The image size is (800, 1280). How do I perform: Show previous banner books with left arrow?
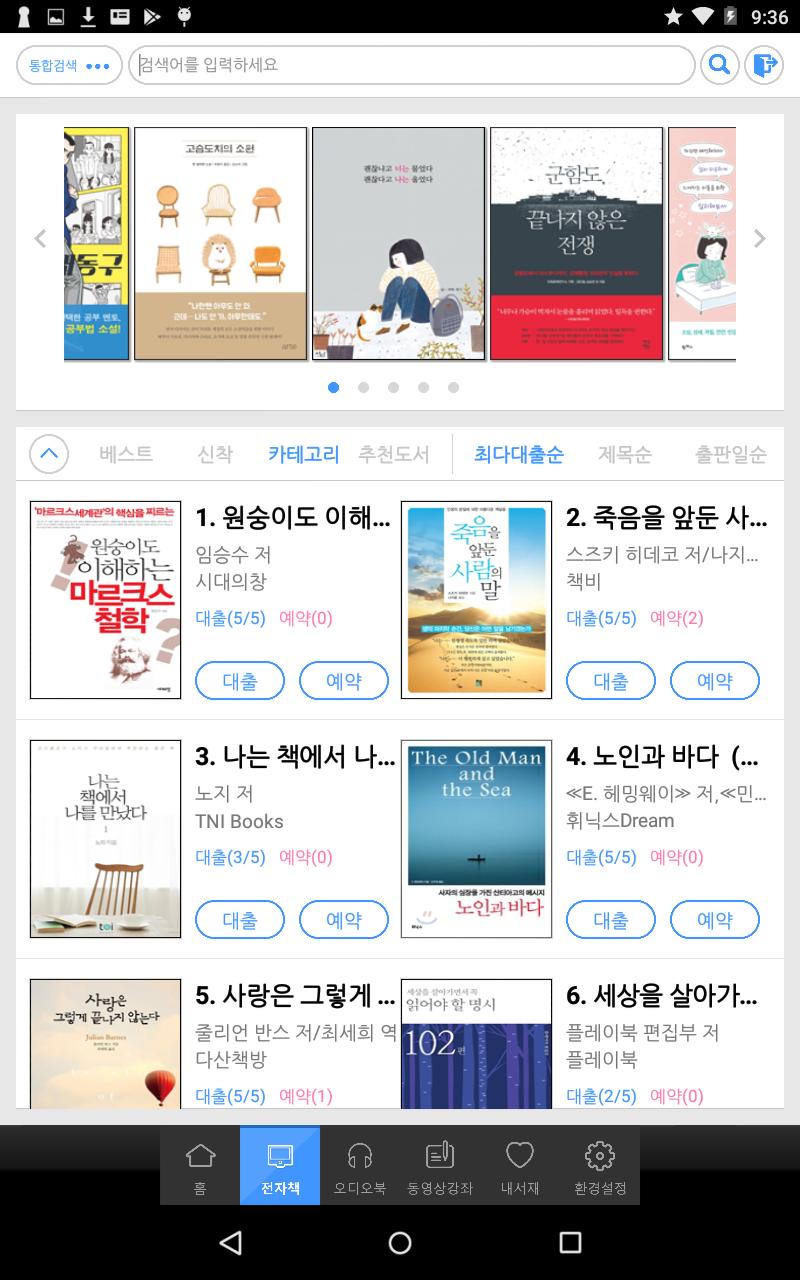41,238
